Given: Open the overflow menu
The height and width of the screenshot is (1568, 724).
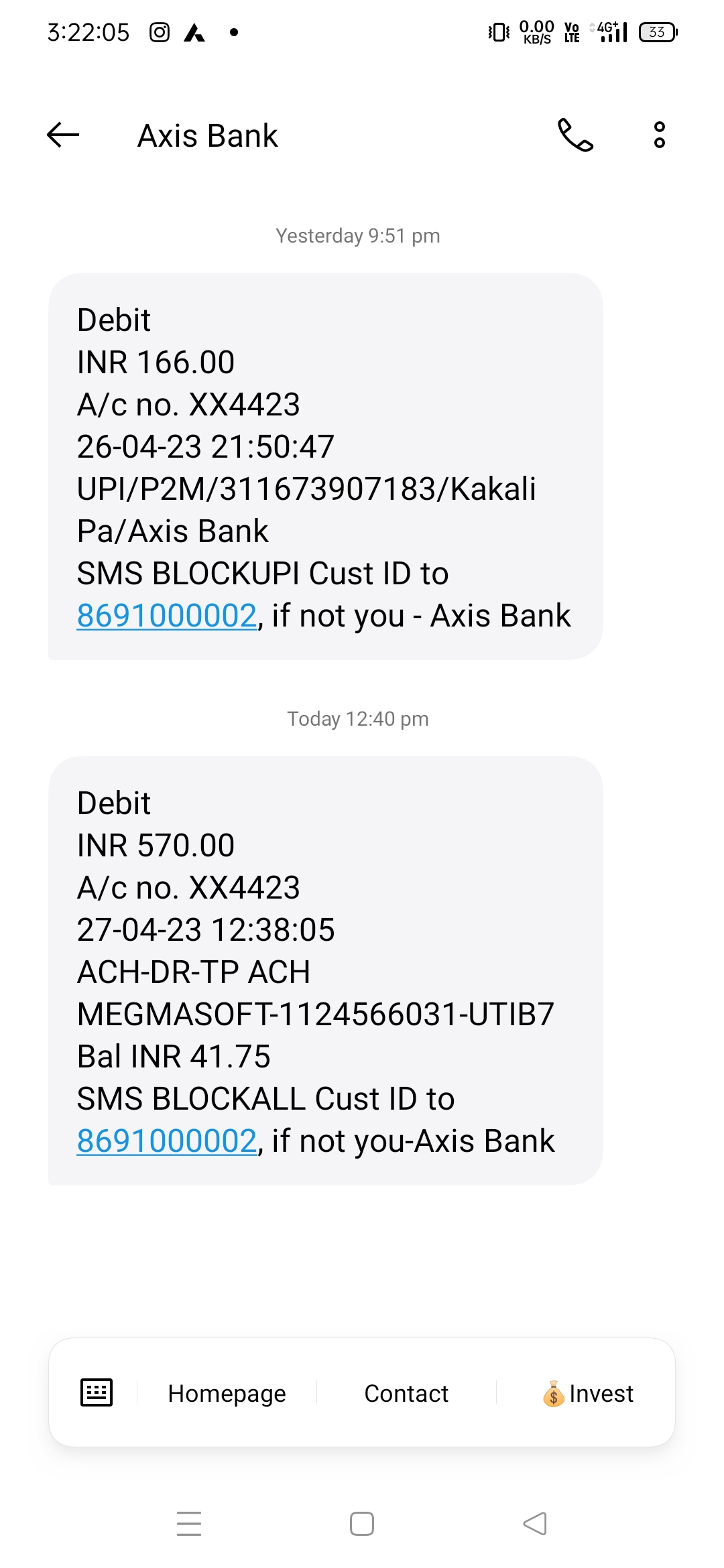Looking at the screenshot, I should (x=659, y=135).
